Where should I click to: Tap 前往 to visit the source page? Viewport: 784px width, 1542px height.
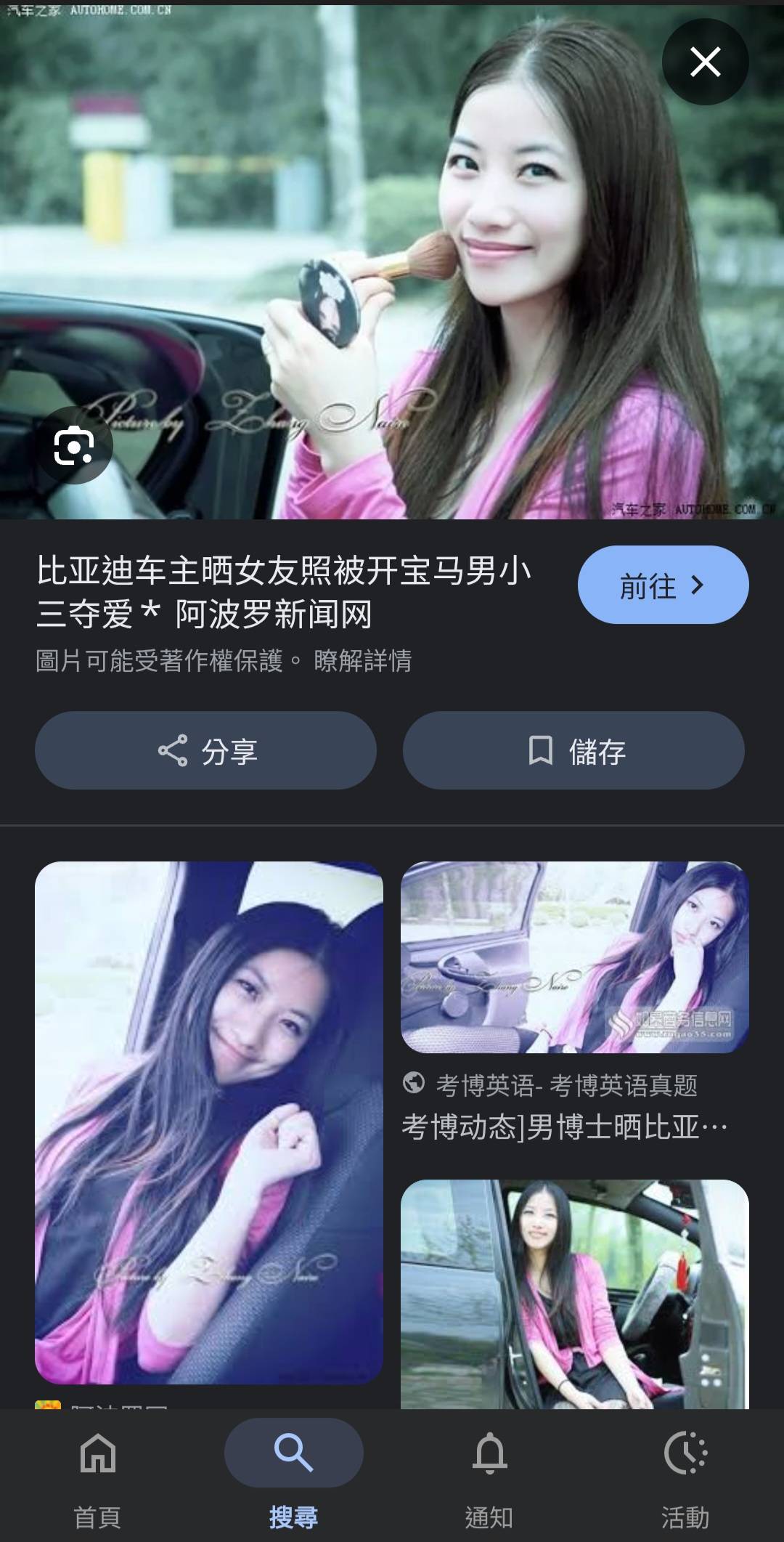pos(663,585)
